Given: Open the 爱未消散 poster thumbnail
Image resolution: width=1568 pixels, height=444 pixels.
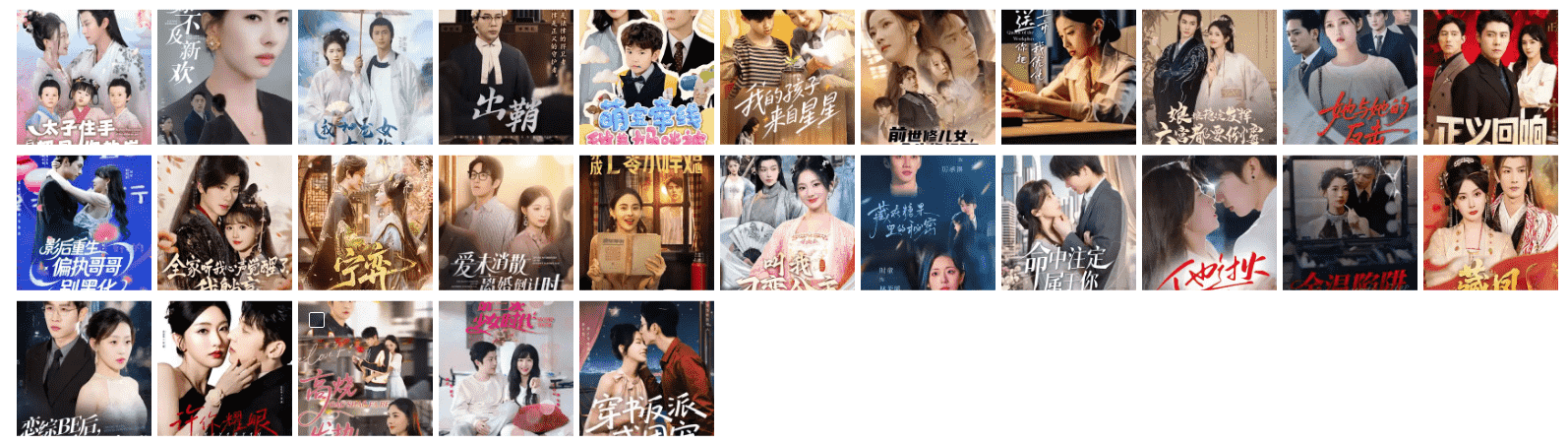Looking at the screenshot, I should tap(506, 222).
